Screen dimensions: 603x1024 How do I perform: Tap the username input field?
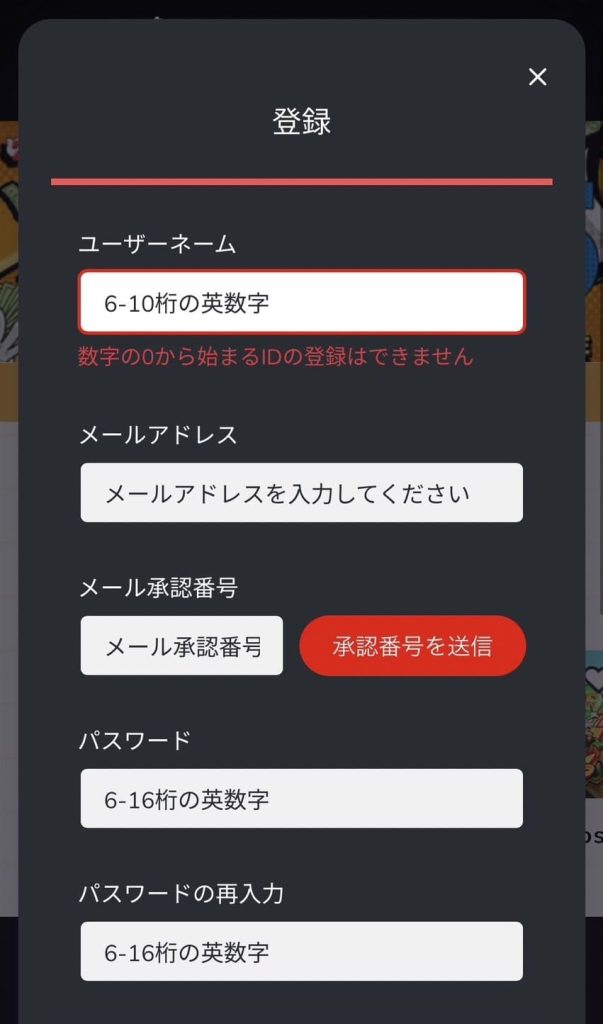pos(301,302)
